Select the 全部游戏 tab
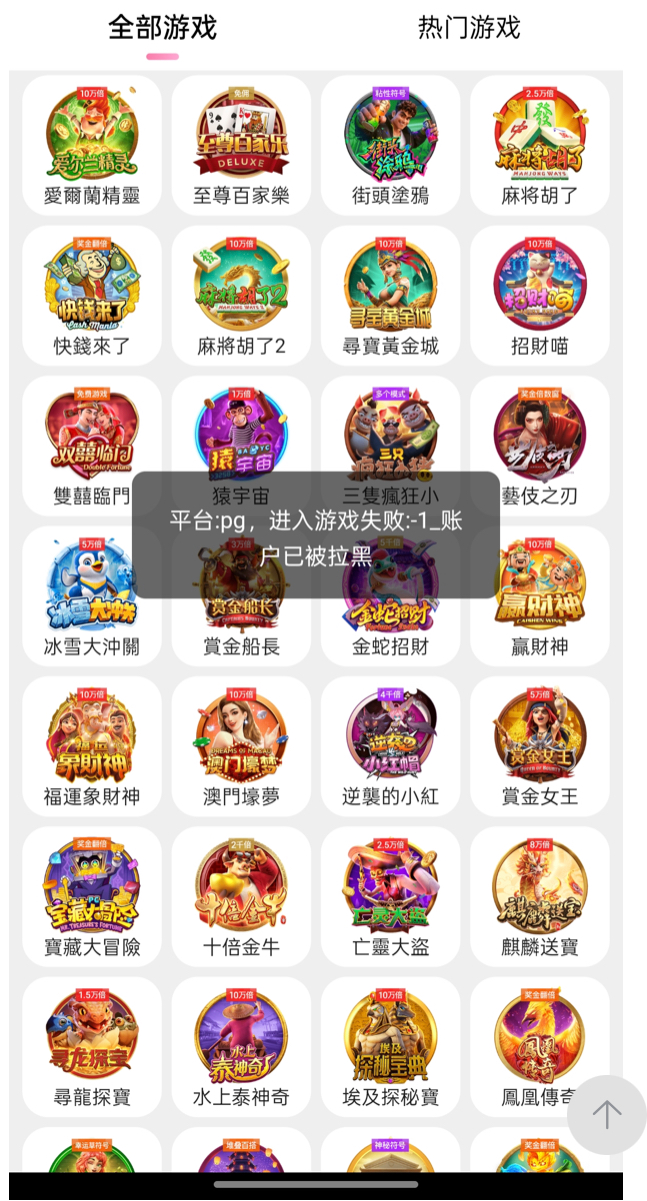Image resolution: width=647 pixels, height=1201 pixels. 162,28
